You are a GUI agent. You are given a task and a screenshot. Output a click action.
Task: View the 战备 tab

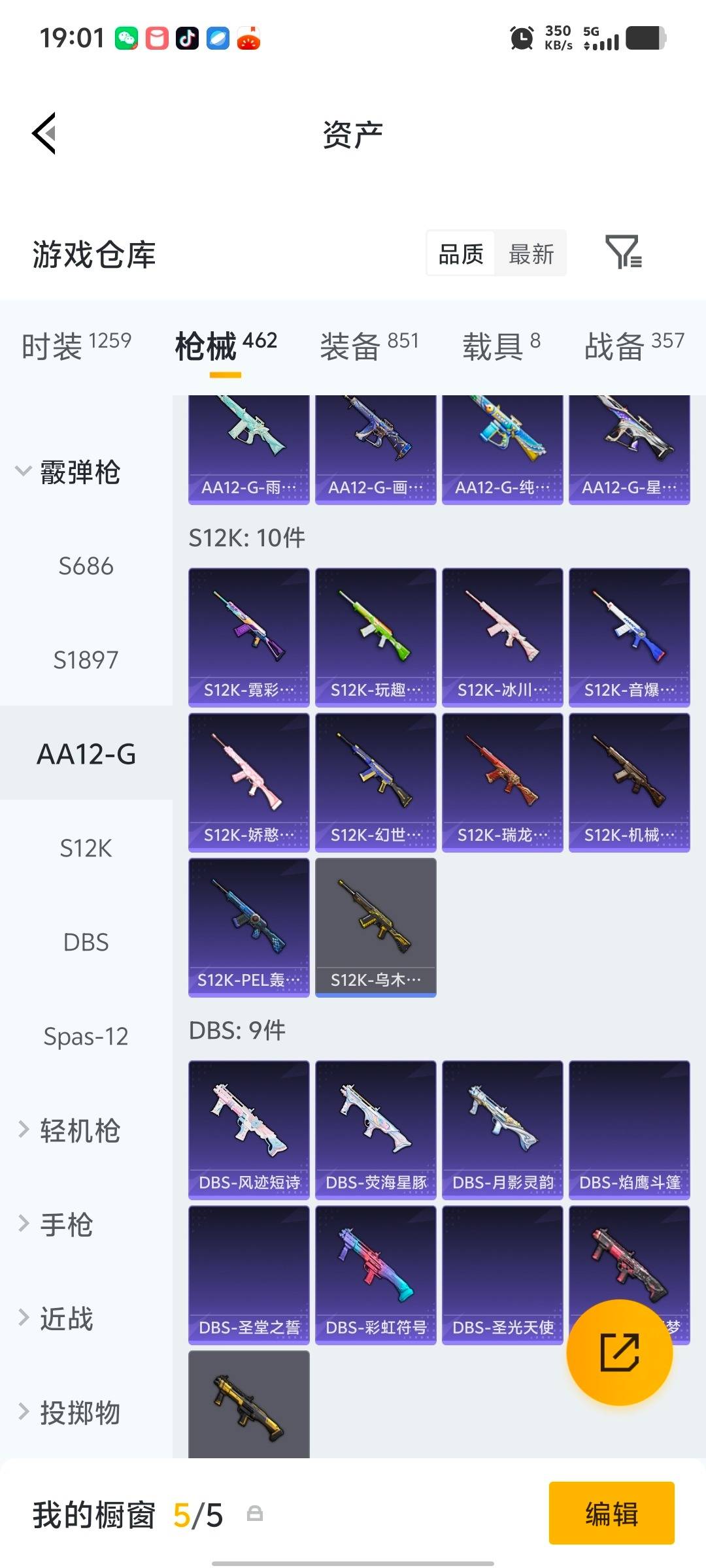coord(633,344)
